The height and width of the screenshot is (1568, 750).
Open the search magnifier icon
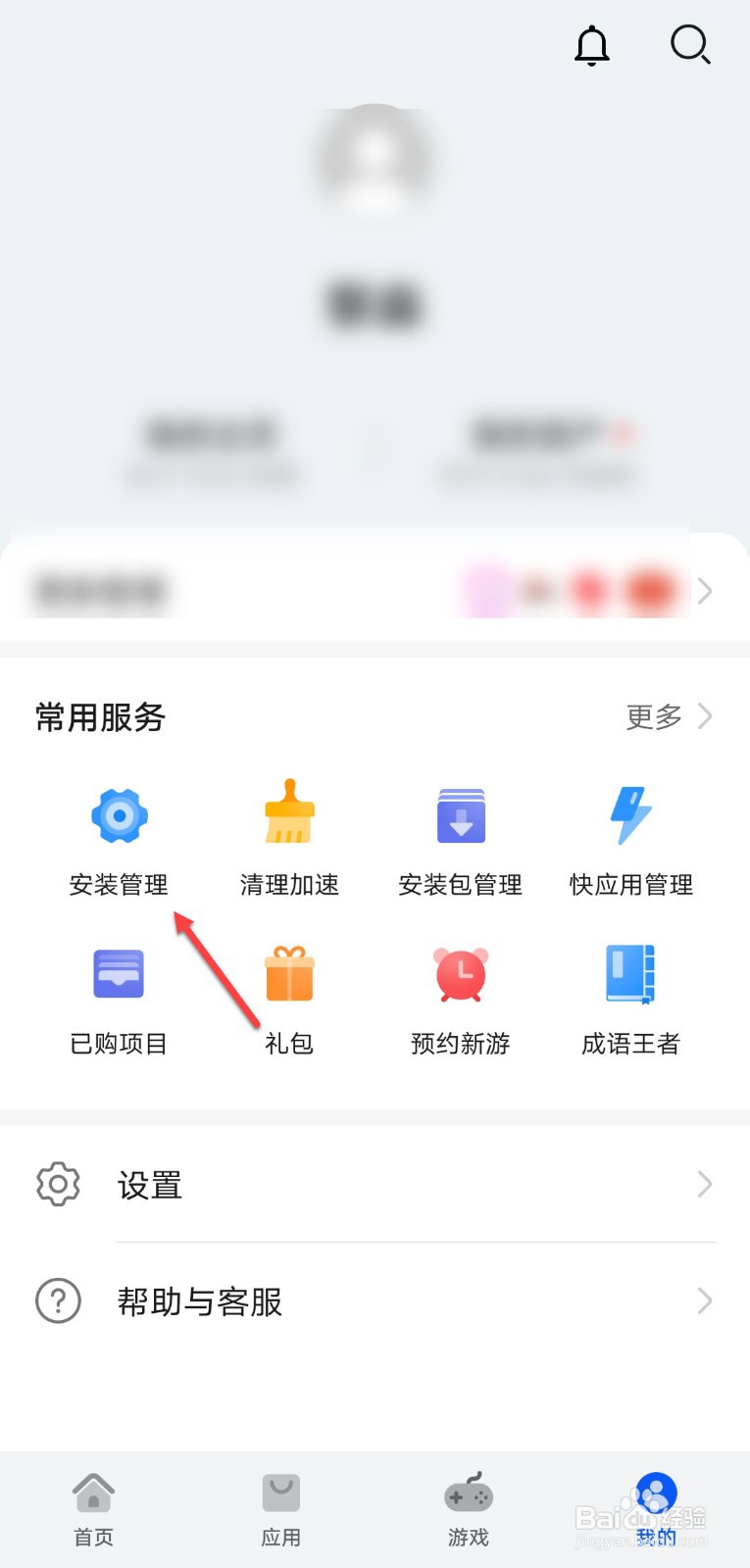click(x=690, y=45)
